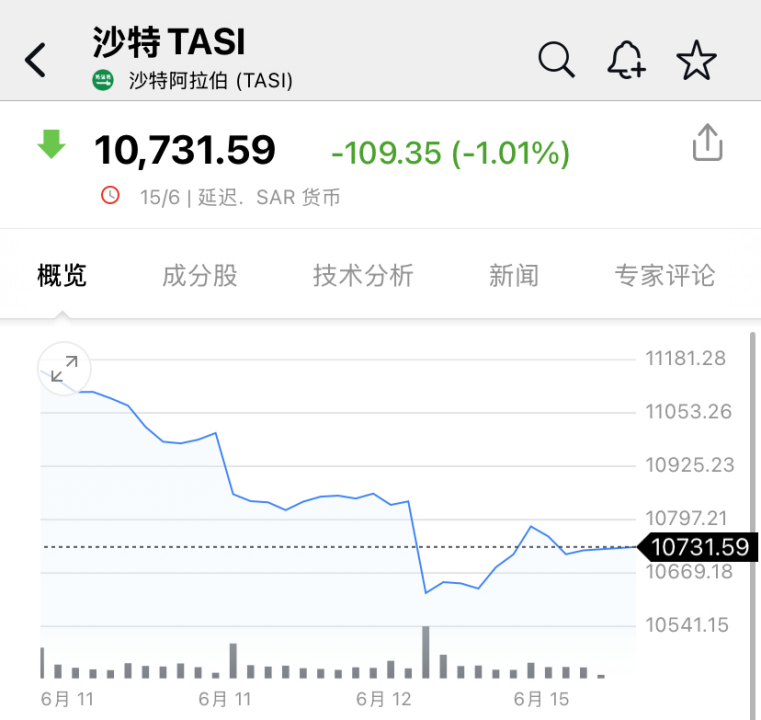Add a price alert with the bell icon
761x720 pixels.
tap(626, 60)
